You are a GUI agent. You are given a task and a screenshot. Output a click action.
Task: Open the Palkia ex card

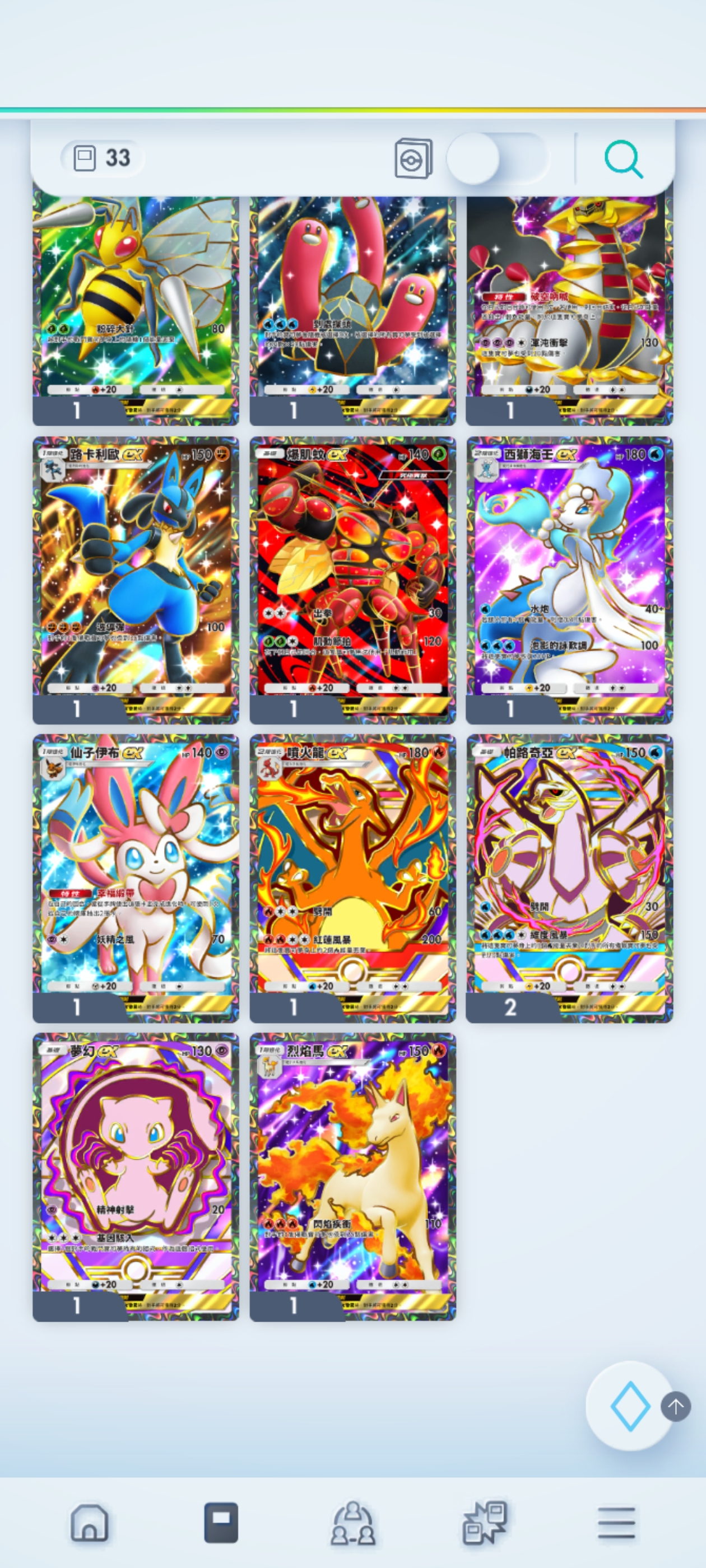569,870
